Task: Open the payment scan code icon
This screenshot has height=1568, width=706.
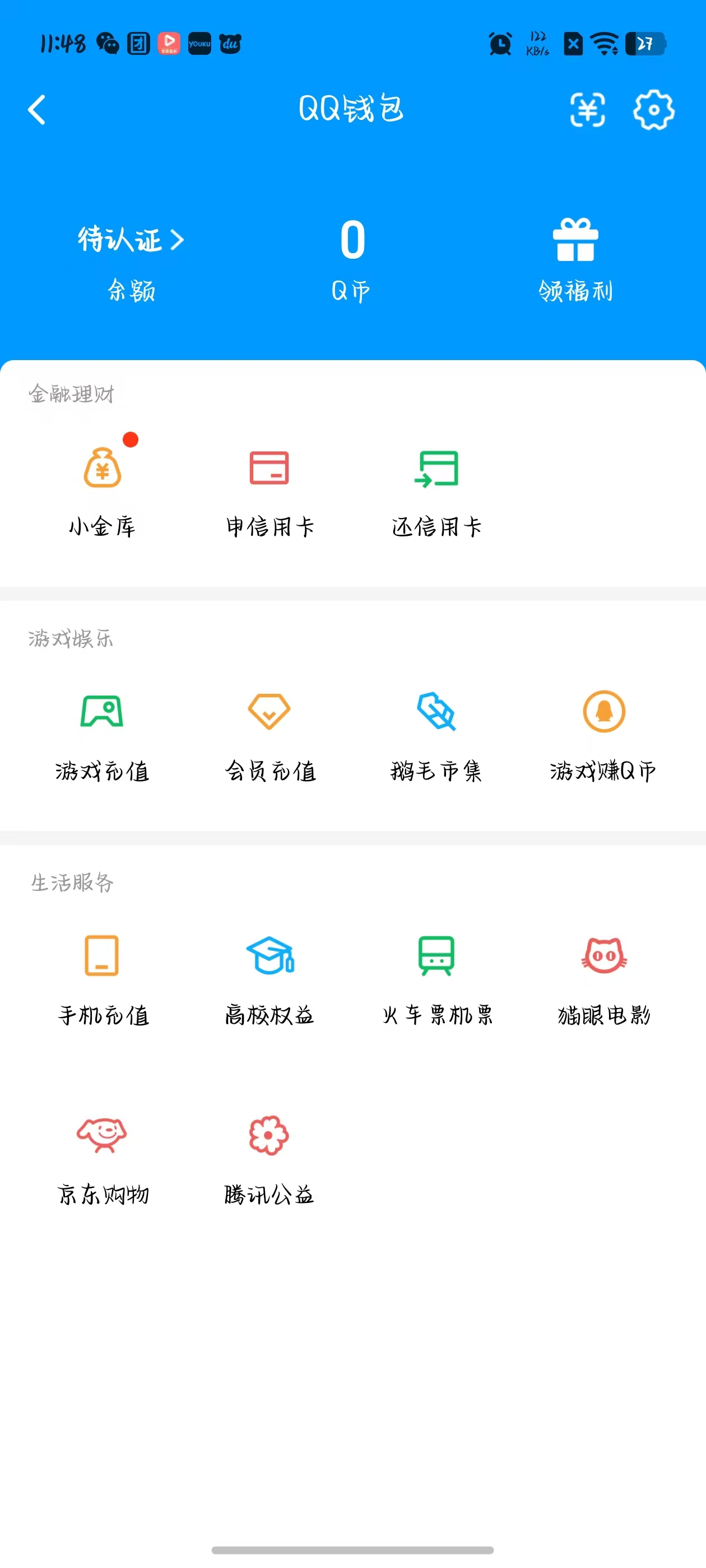Action: coord(587,110)
